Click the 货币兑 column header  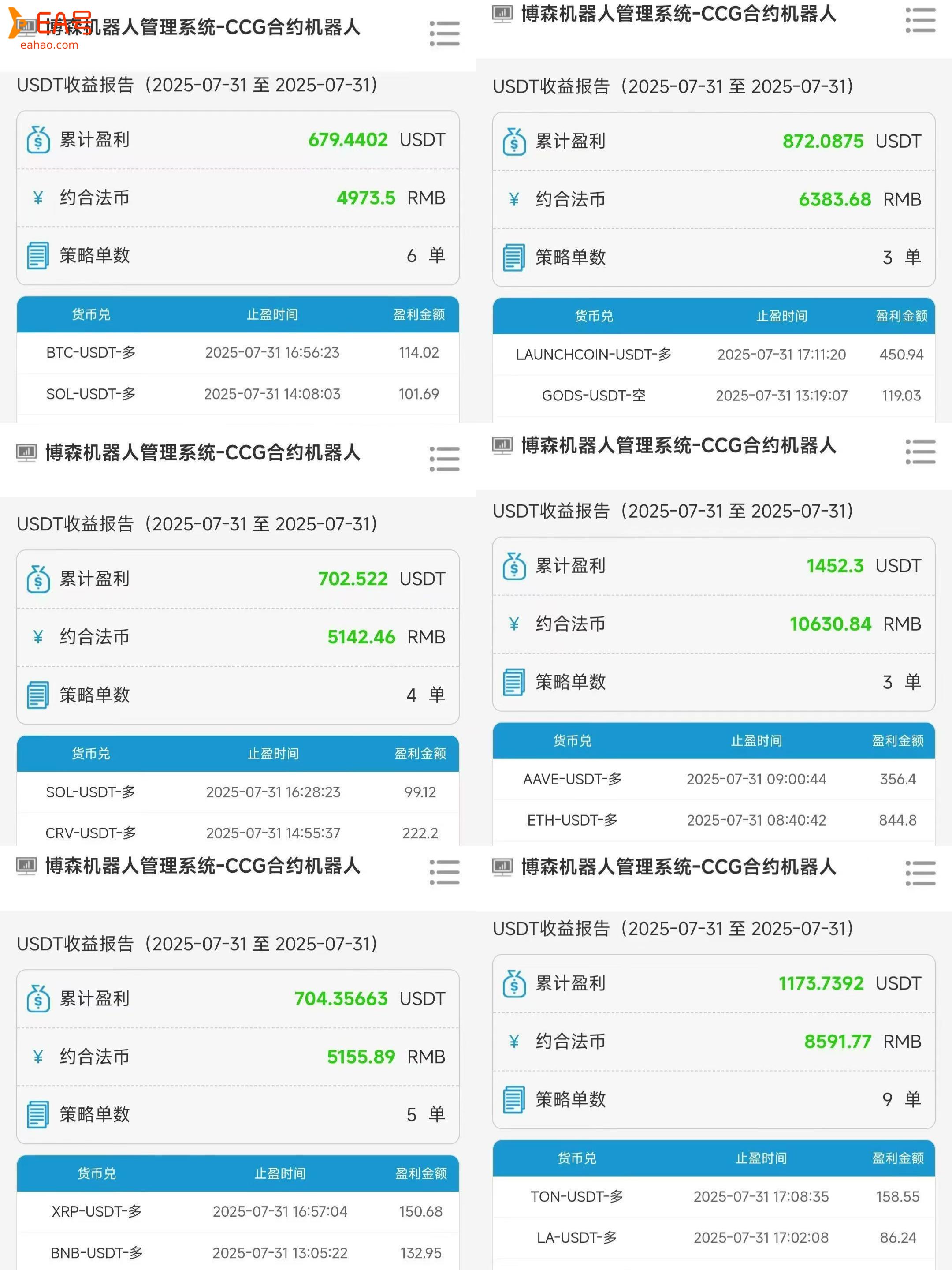(91, 314)
